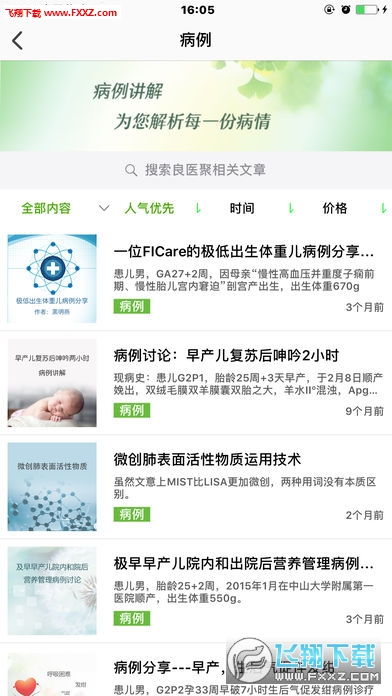Screen dimensions: 392x696
Task: Sort by 人气优先
Action: pyautogui.click(x=162, y=208)
